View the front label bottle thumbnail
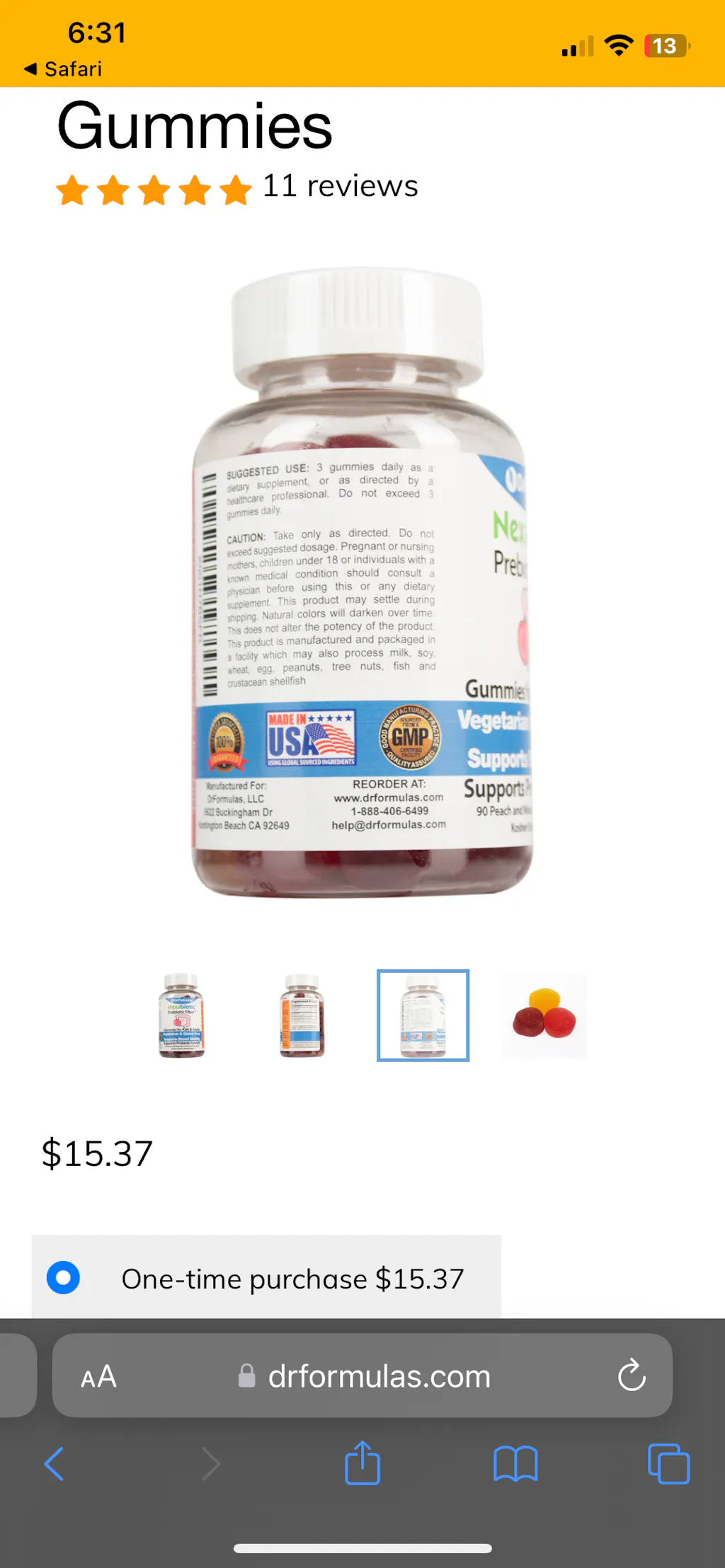This screenshot has width=725, height=1568. pos(182,1015)
